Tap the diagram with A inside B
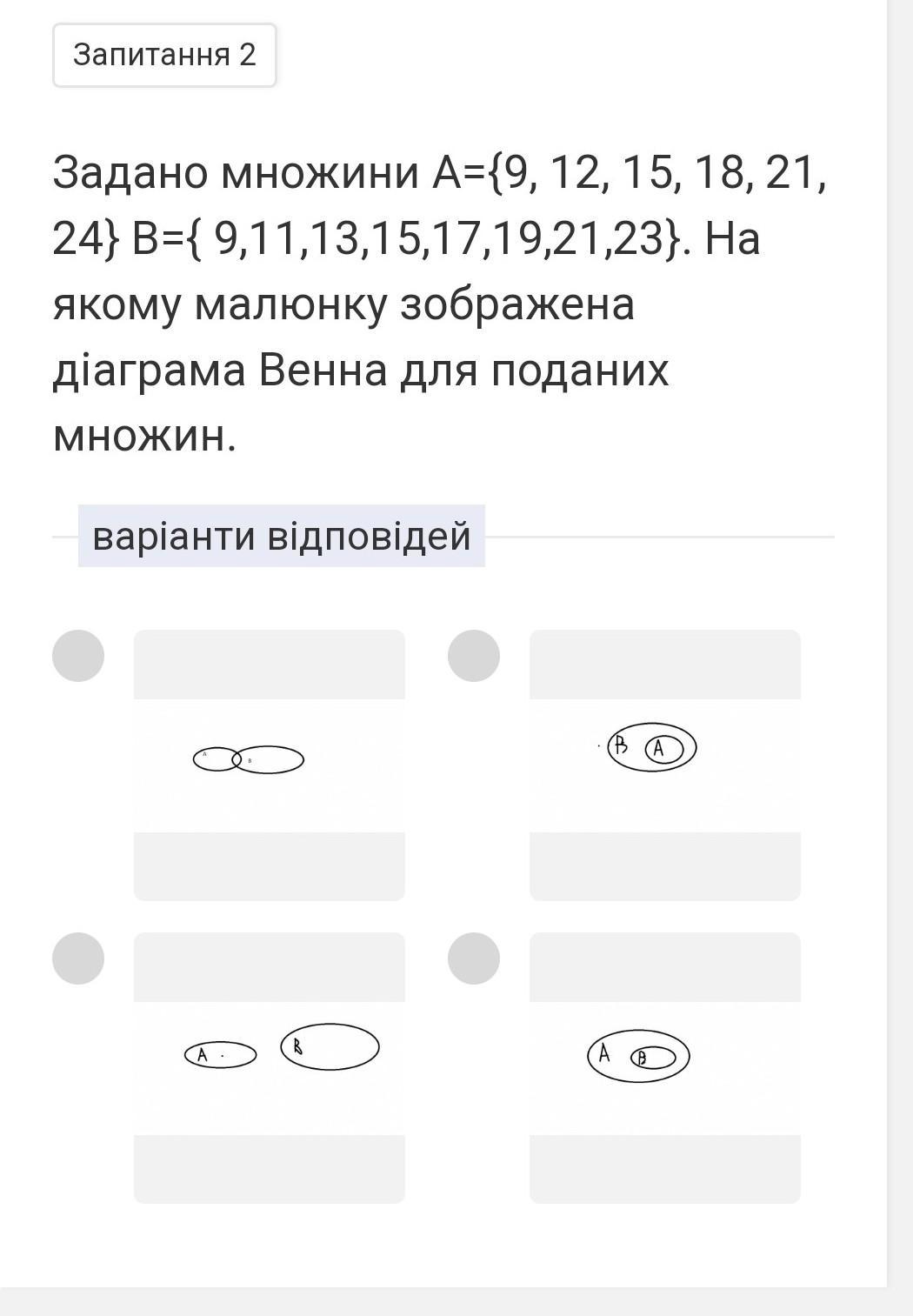This screenshot has height=1316, width=913. pyautogui.click(x=664, y=765)
